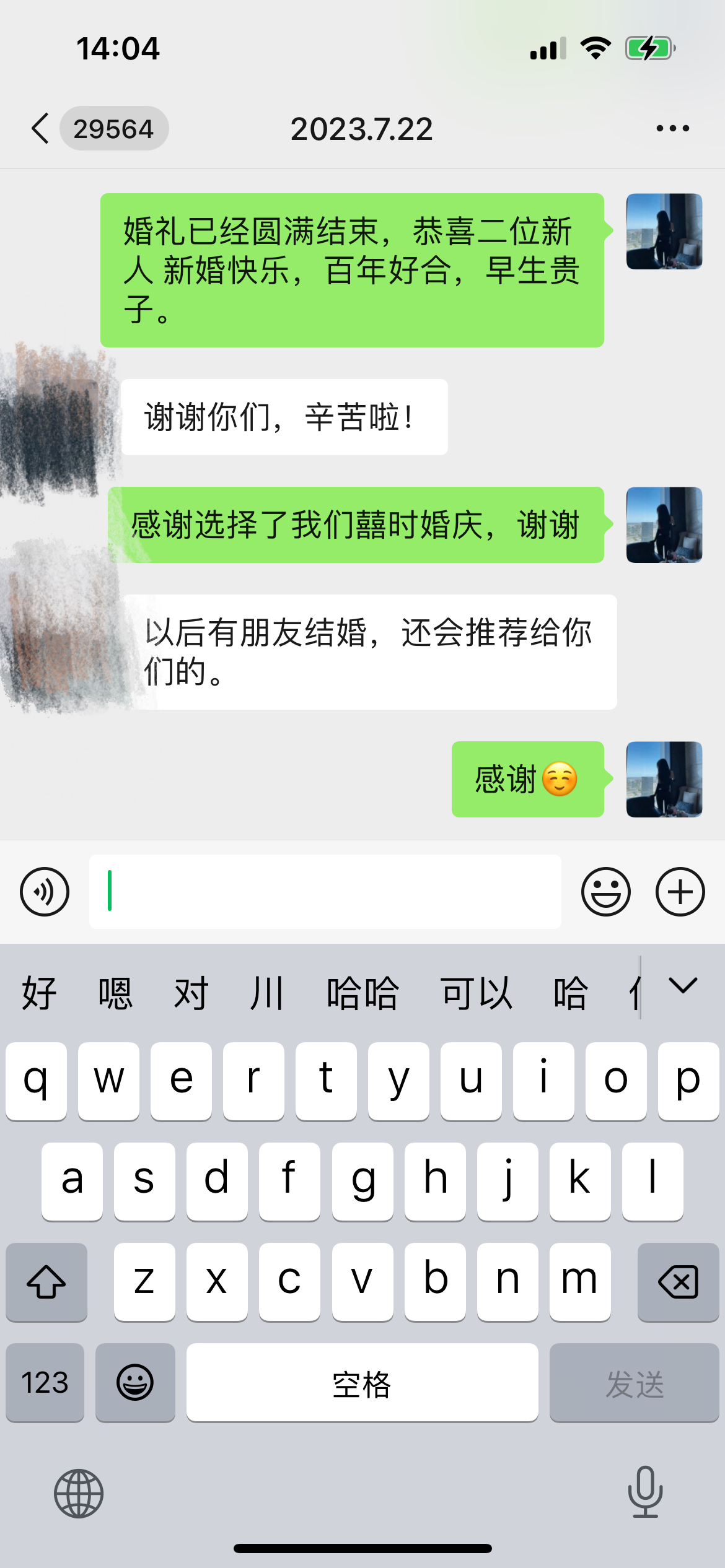Focus the message text field
This screenshot has width=725, height=1568.
click(x=325, y=892)
